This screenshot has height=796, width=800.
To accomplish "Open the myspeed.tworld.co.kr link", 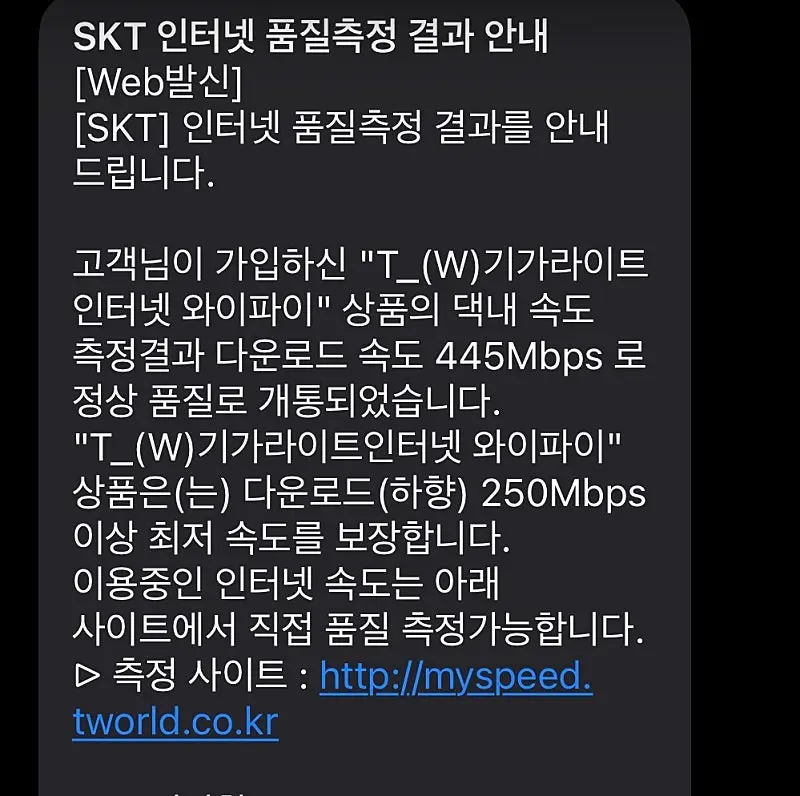I will pos(455,678).
